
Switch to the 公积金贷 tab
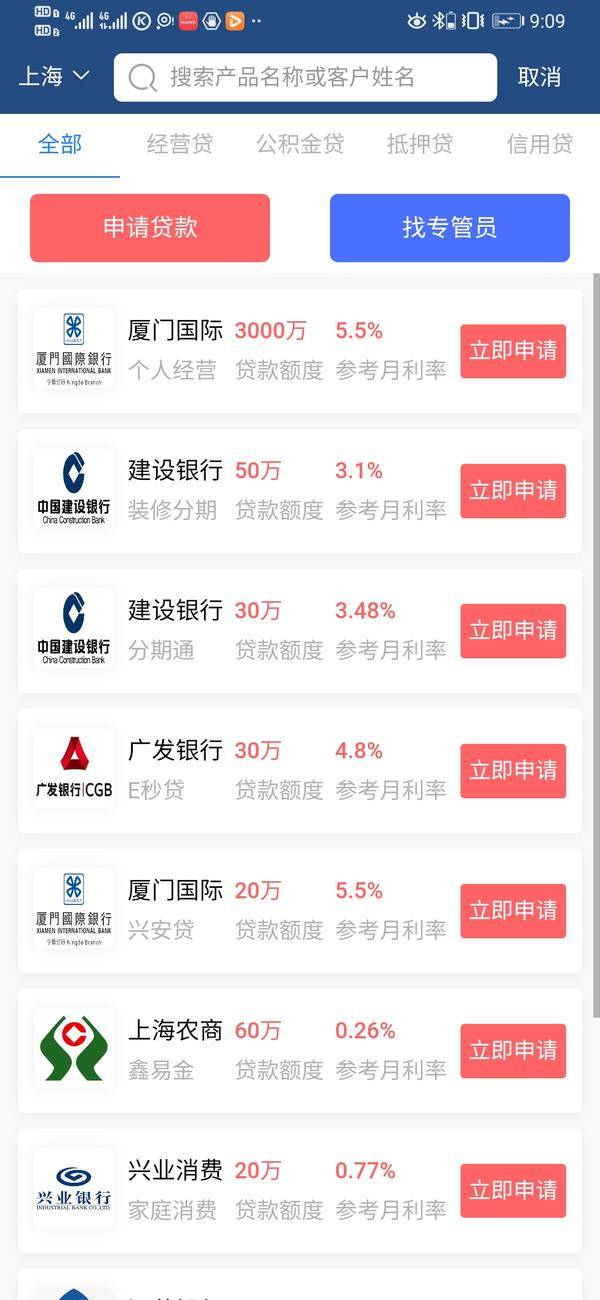click(300, 144)
